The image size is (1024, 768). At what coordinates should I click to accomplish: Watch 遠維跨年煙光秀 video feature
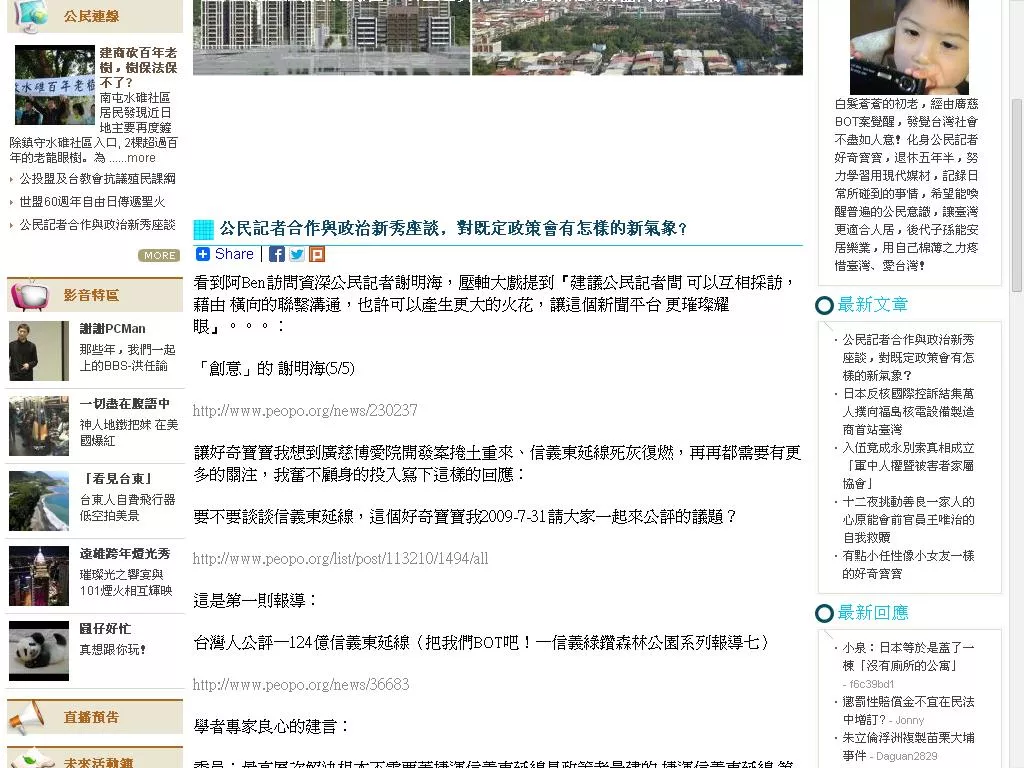(x=124, y=554)
